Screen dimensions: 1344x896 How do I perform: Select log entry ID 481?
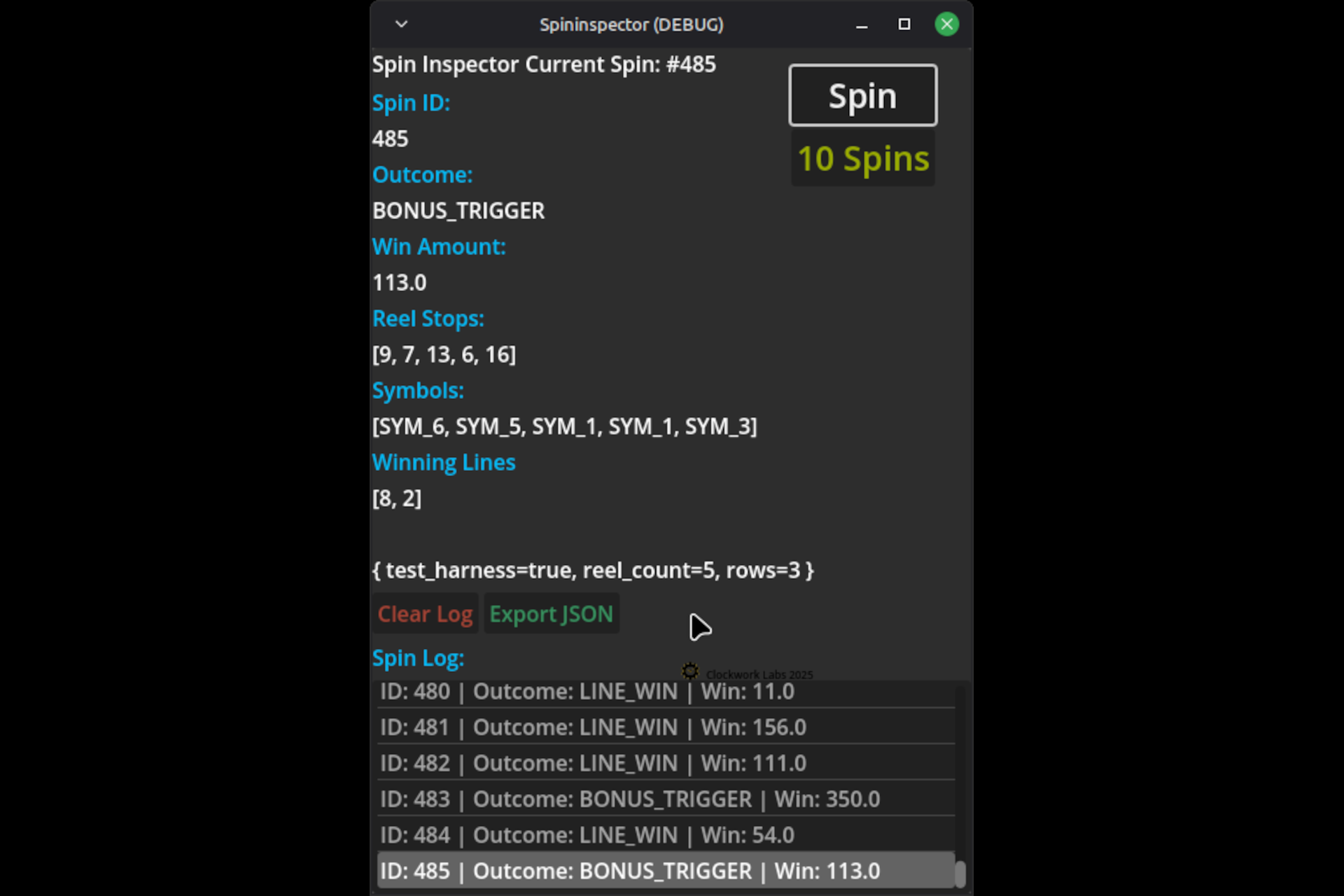click(x=665, y=727)
